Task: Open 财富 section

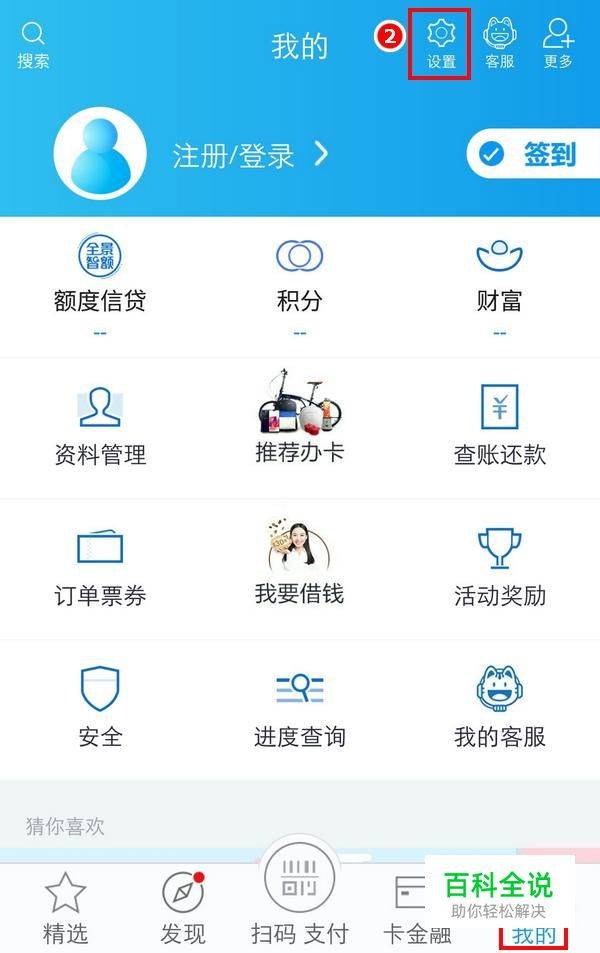Action: point(499,277)
